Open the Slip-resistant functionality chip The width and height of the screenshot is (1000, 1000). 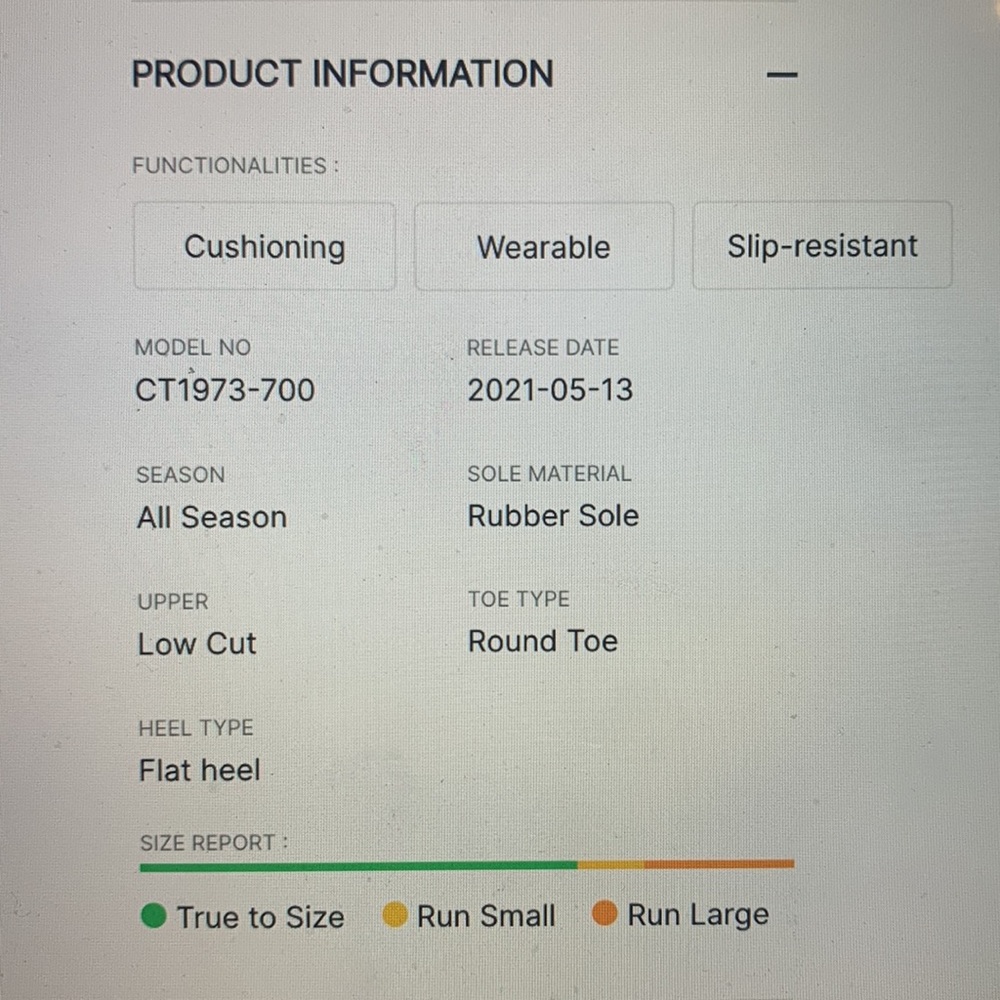822,246
